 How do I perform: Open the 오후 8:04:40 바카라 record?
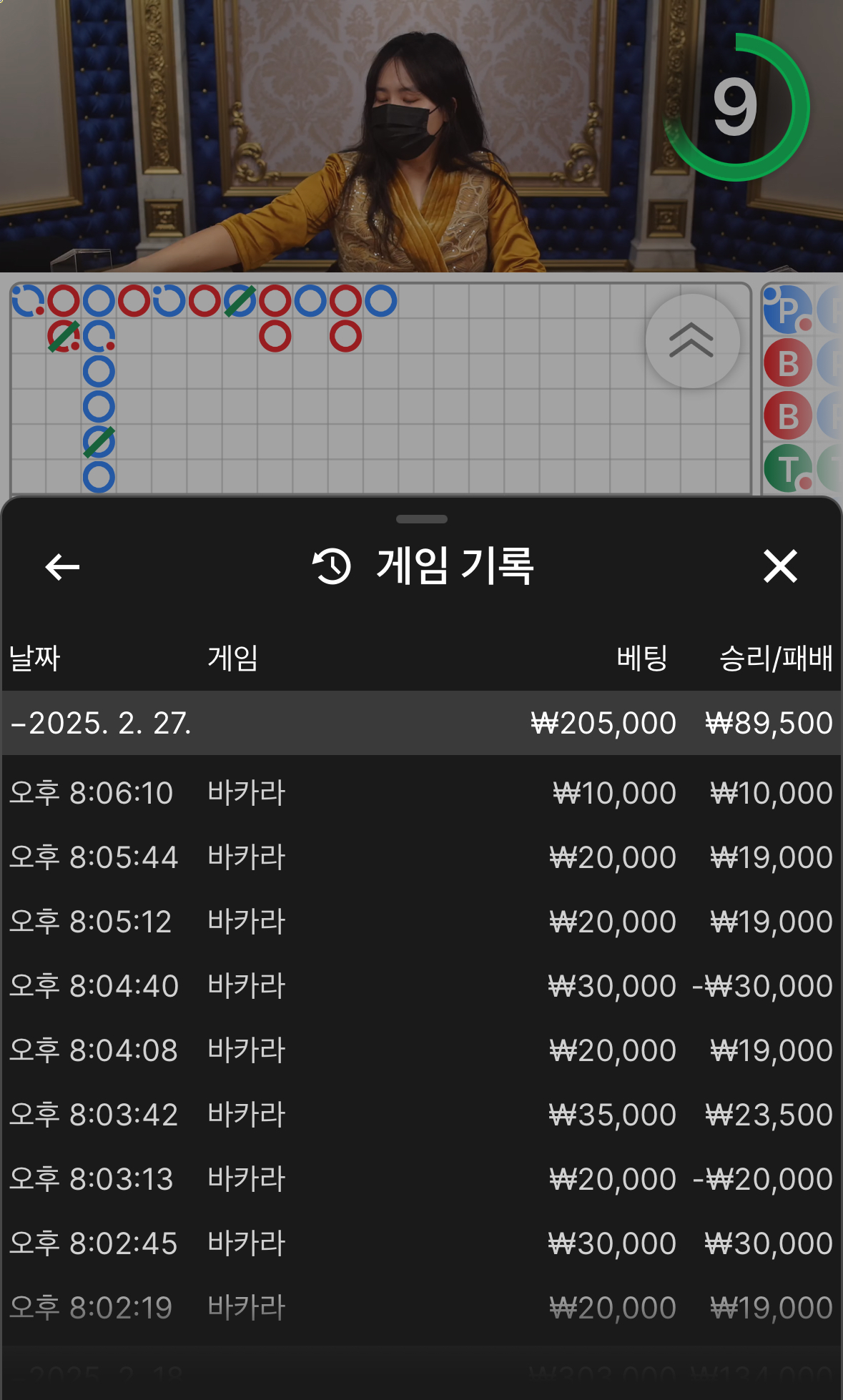coord(422,986)
